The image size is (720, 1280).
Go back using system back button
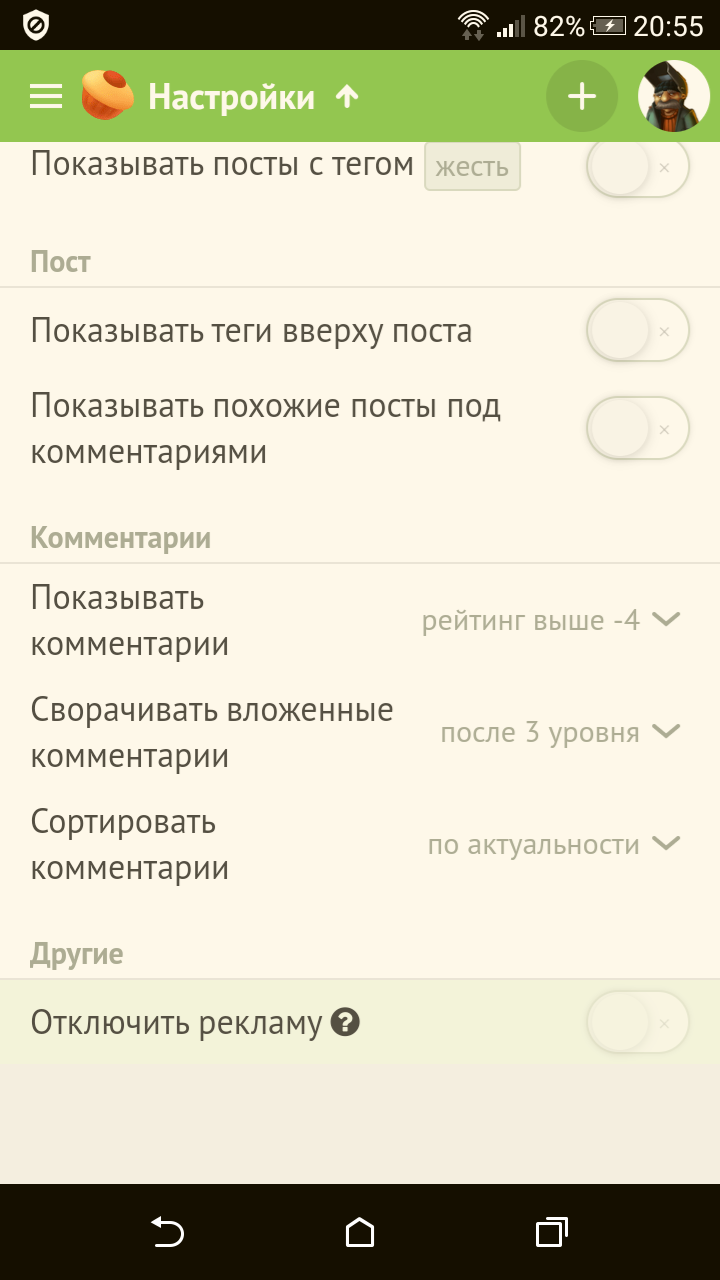click(167, 1232)
